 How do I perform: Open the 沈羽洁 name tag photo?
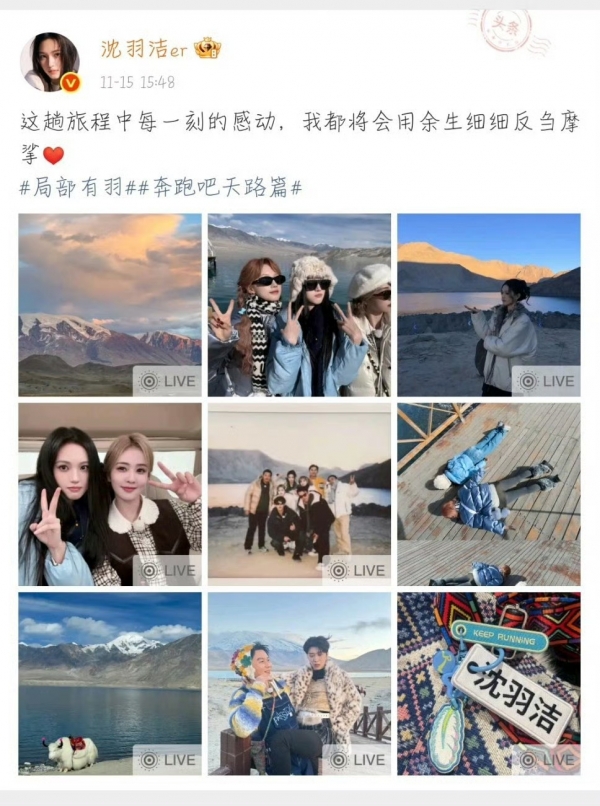pyautogui.click(x=488, y=682)
